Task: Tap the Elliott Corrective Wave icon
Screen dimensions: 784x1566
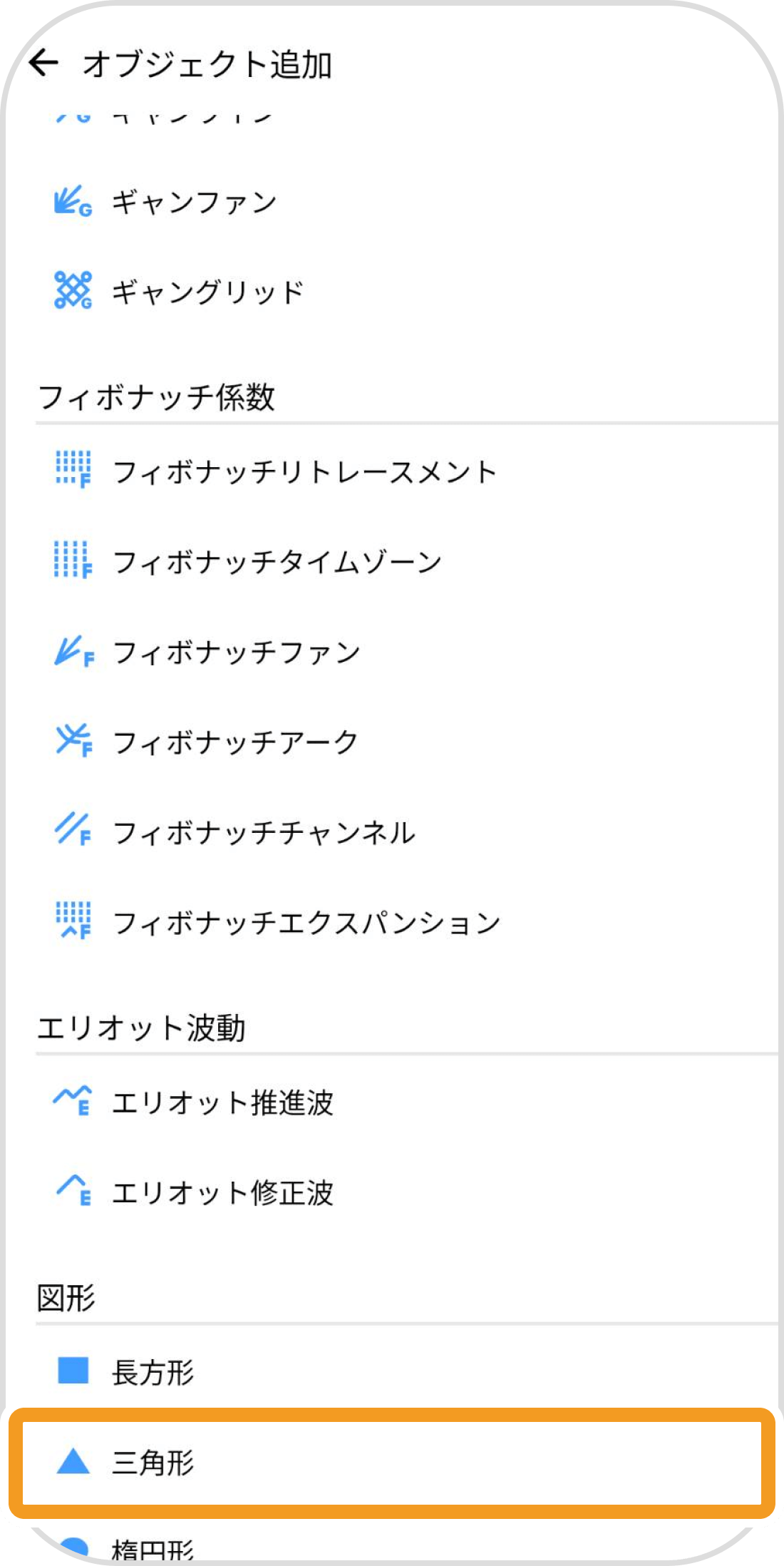Action: [71, 1189]
